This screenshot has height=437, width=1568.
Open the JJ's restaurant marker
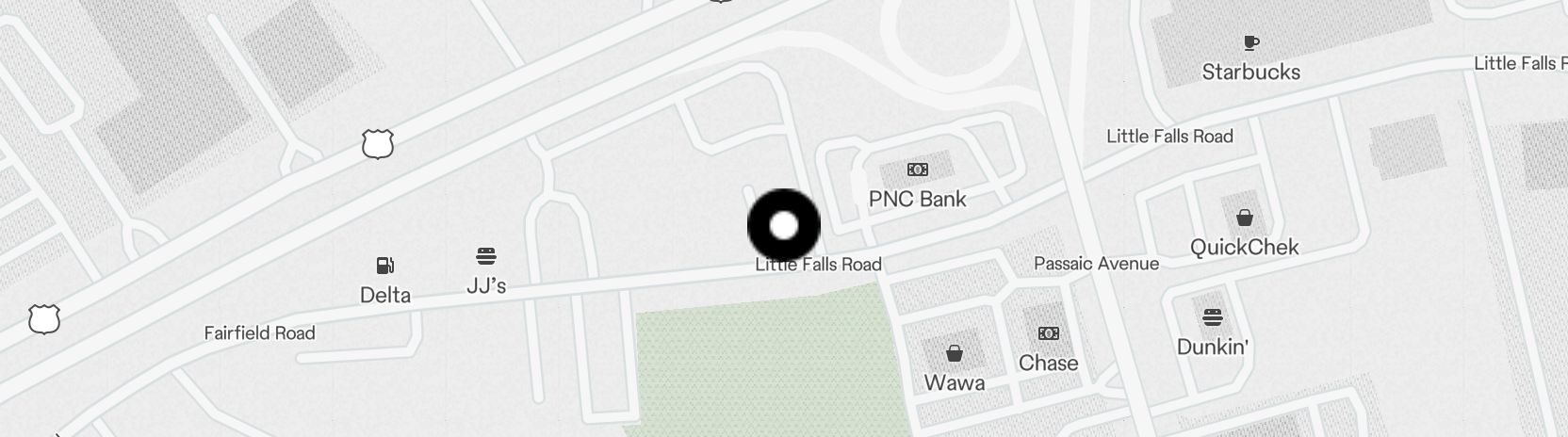coord(486,257)
